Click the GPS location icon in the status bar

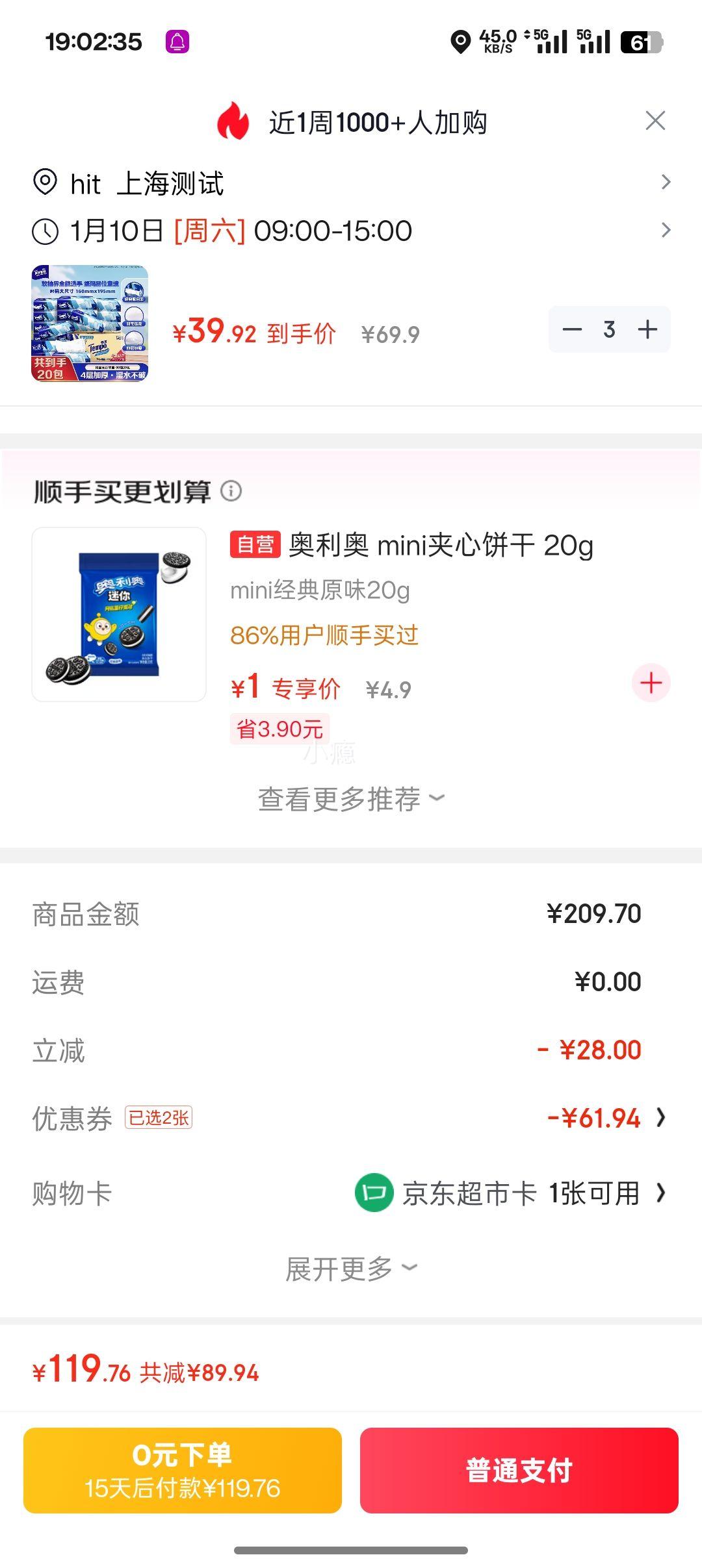[x=461, y=42]
